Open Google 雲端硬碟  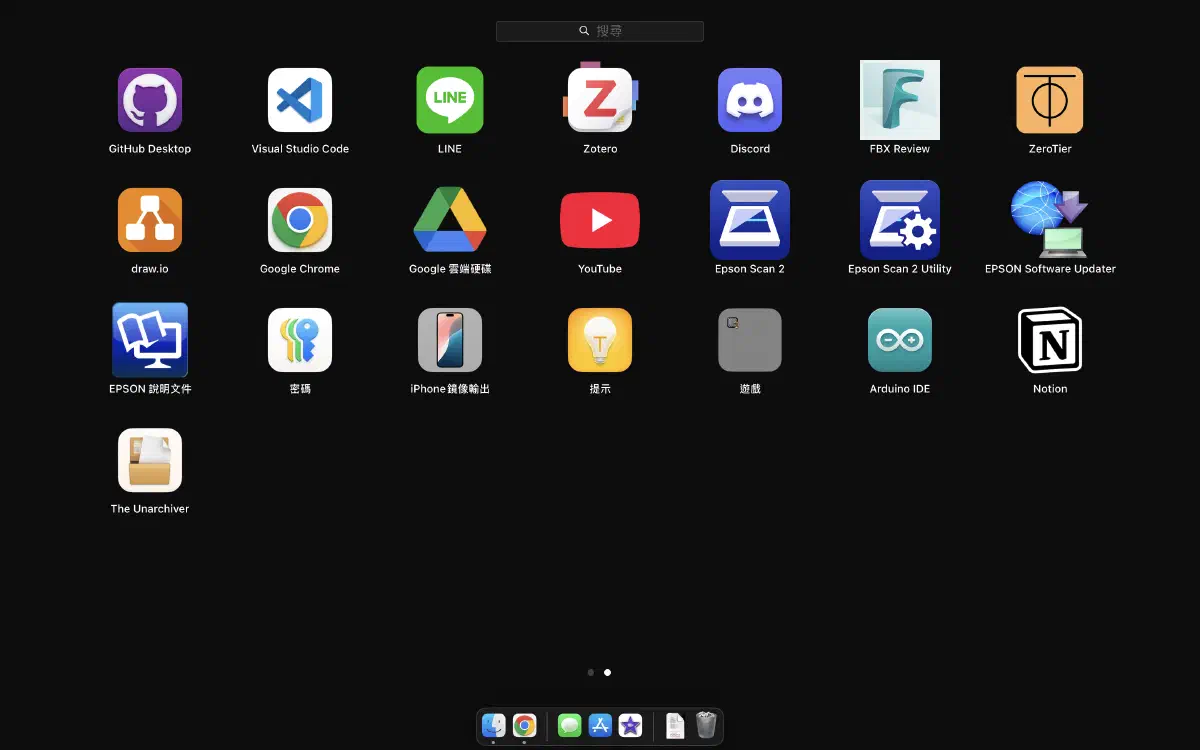(450, 220)
